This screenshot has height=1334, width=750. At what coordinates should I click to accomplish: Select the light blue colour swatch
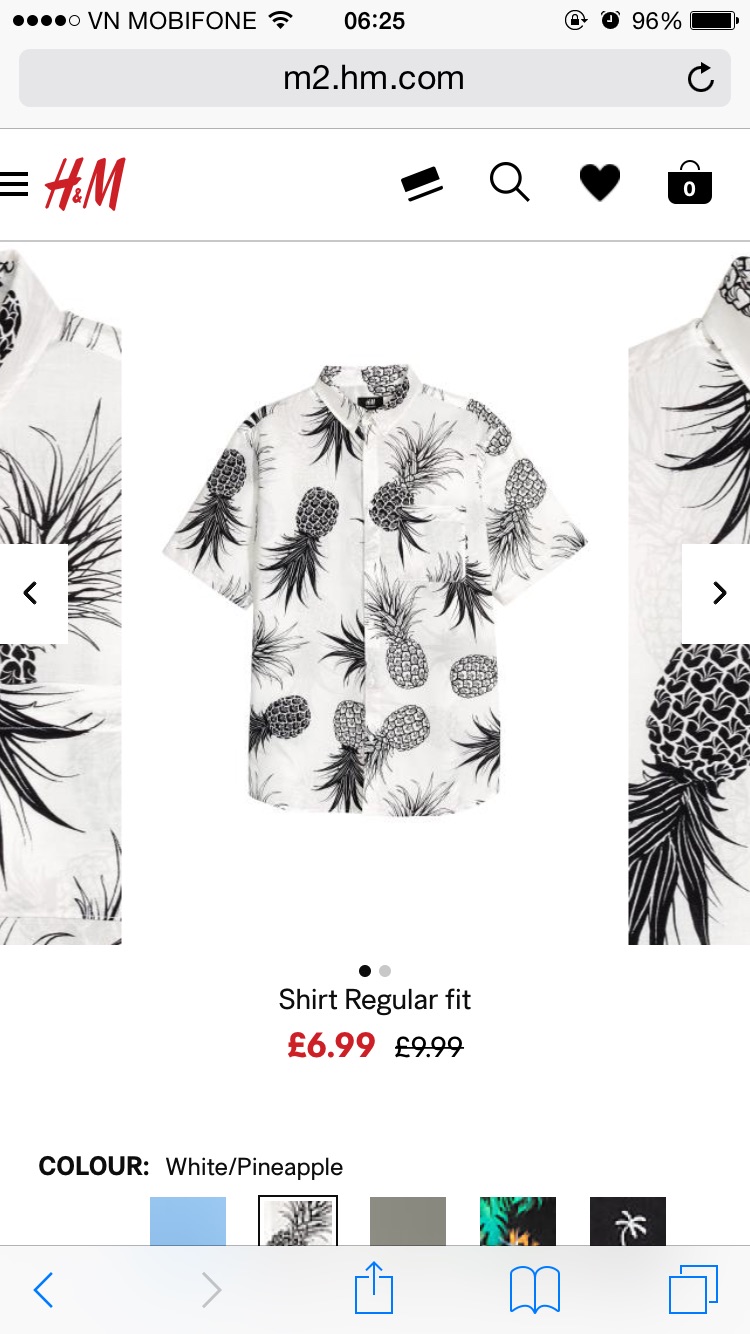188,1221
